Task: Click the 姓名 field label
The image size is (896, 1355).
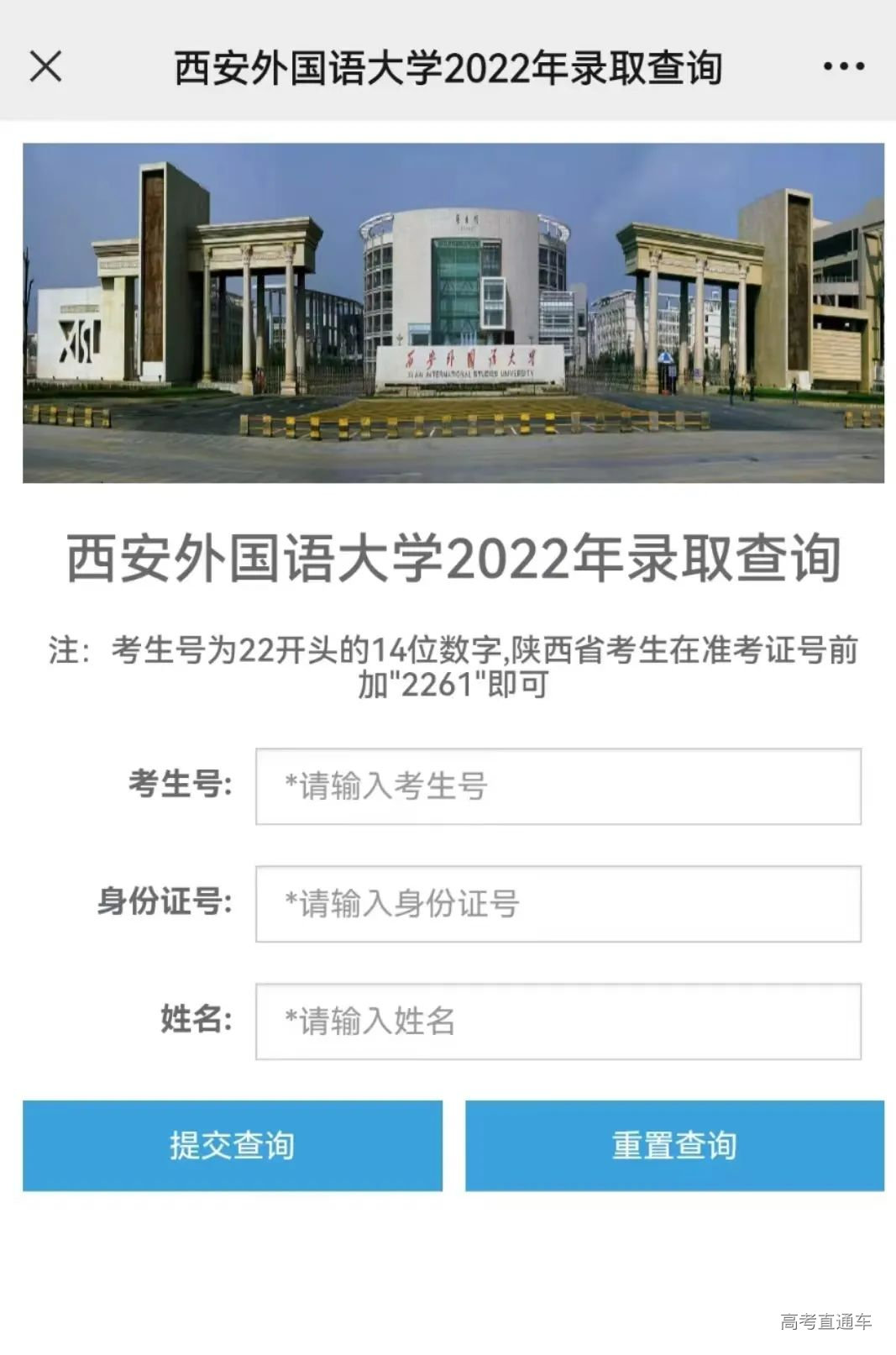Action: (195, 1021)
